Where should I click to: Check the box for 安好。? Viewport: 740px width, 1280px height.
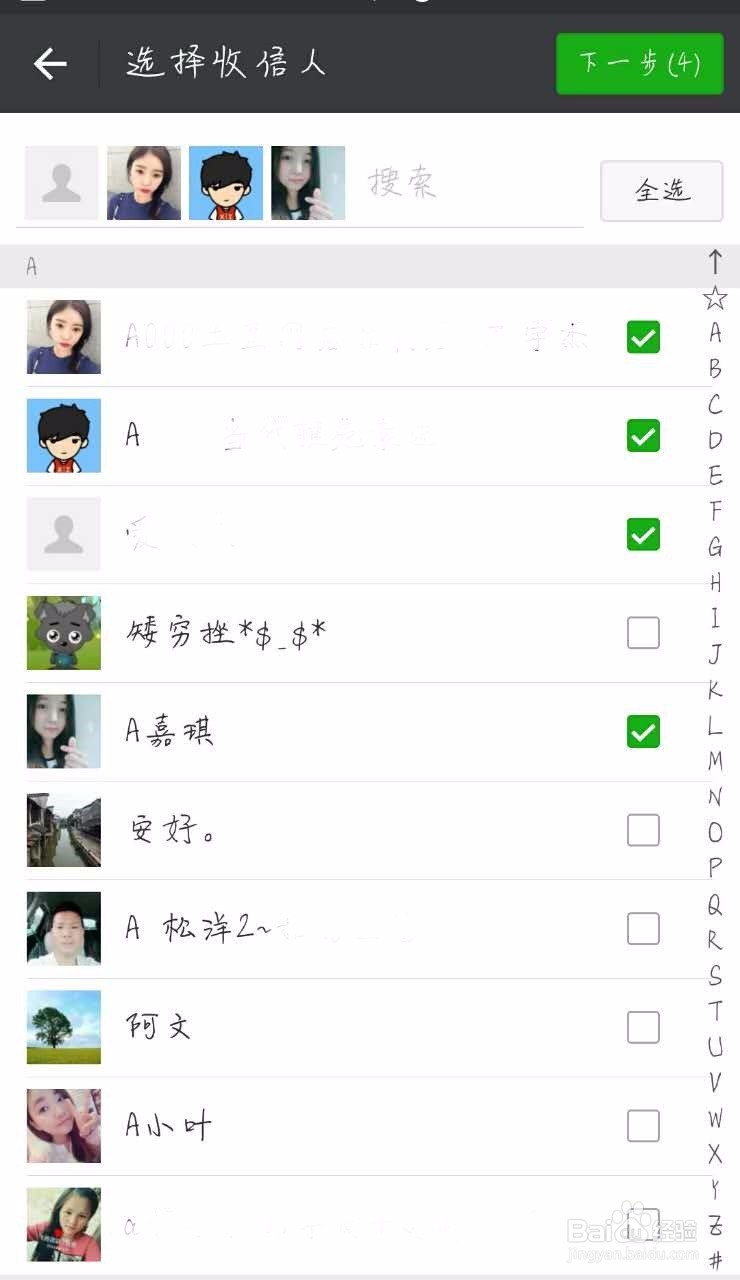pyautogui.click(x=643, y=831)
